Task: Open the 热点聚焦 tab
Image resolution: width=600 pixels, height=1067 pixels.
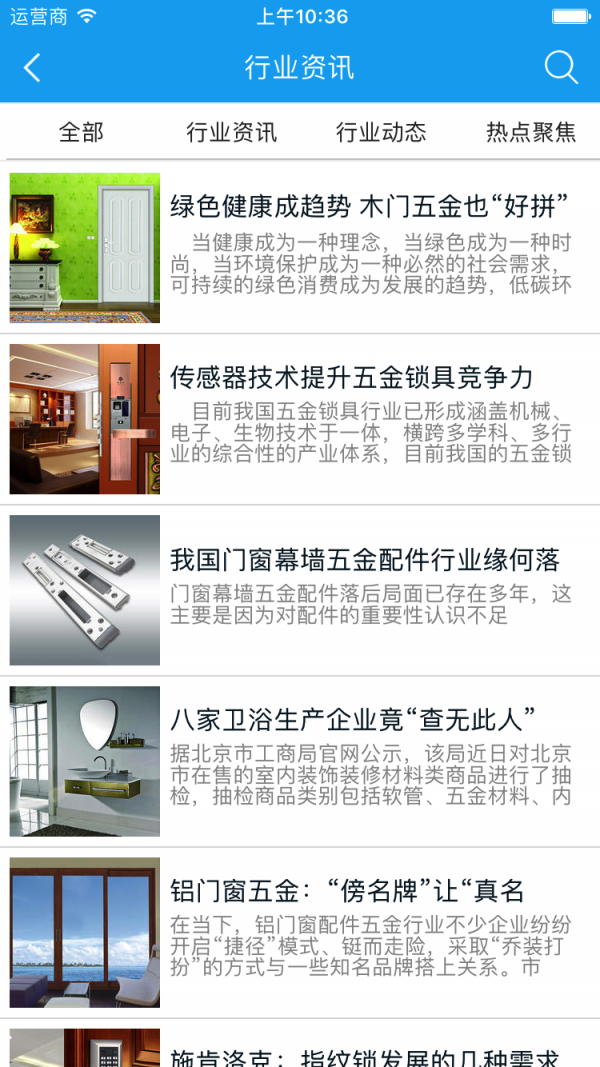Action: (531, 132)
